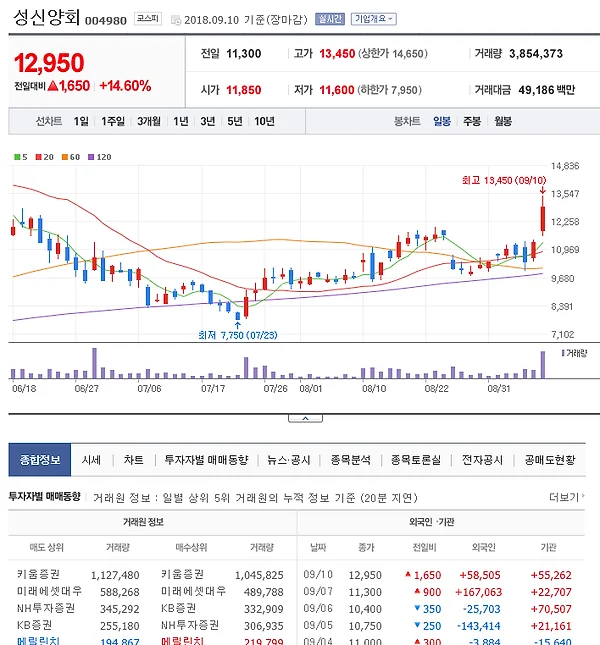Viewport: 600px width, 645px height.
Task: Open the 뉴스·공시 tab
Action: click(289, 460)
